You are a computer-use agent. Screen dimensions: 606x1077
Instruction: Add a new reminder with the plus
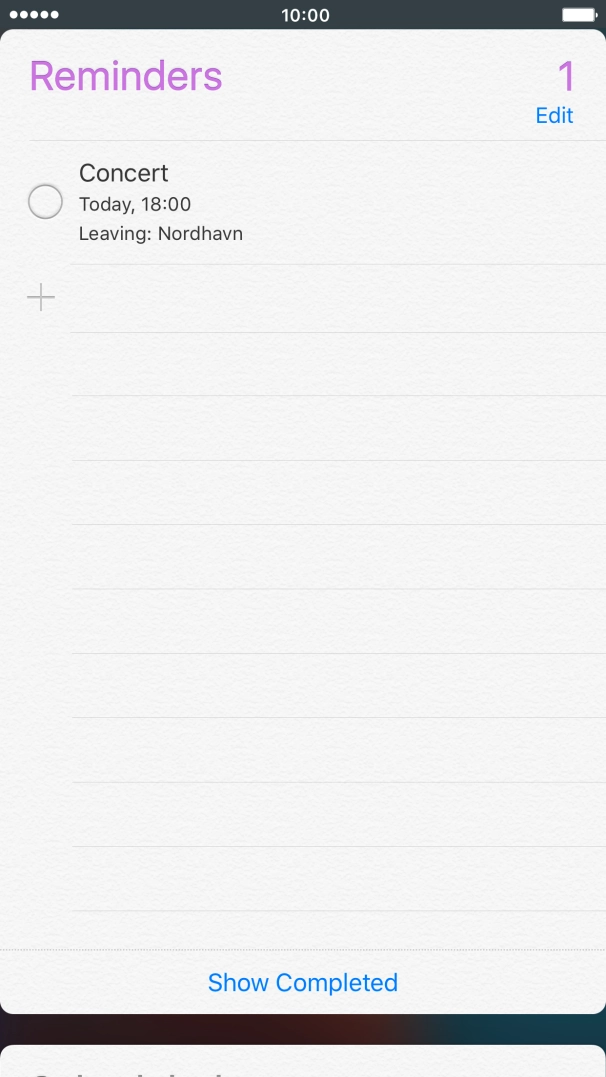pyautogui.click(x=41, y=297)
